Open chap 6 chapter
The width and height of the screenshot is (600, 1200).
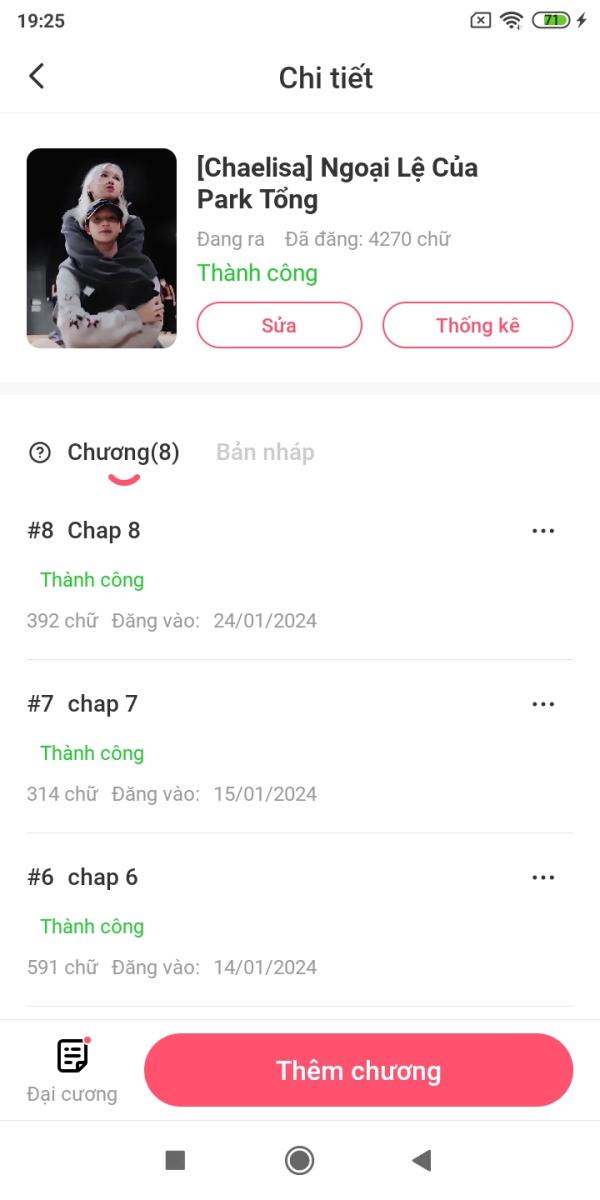pyautogui.click(x=102, y=878)
